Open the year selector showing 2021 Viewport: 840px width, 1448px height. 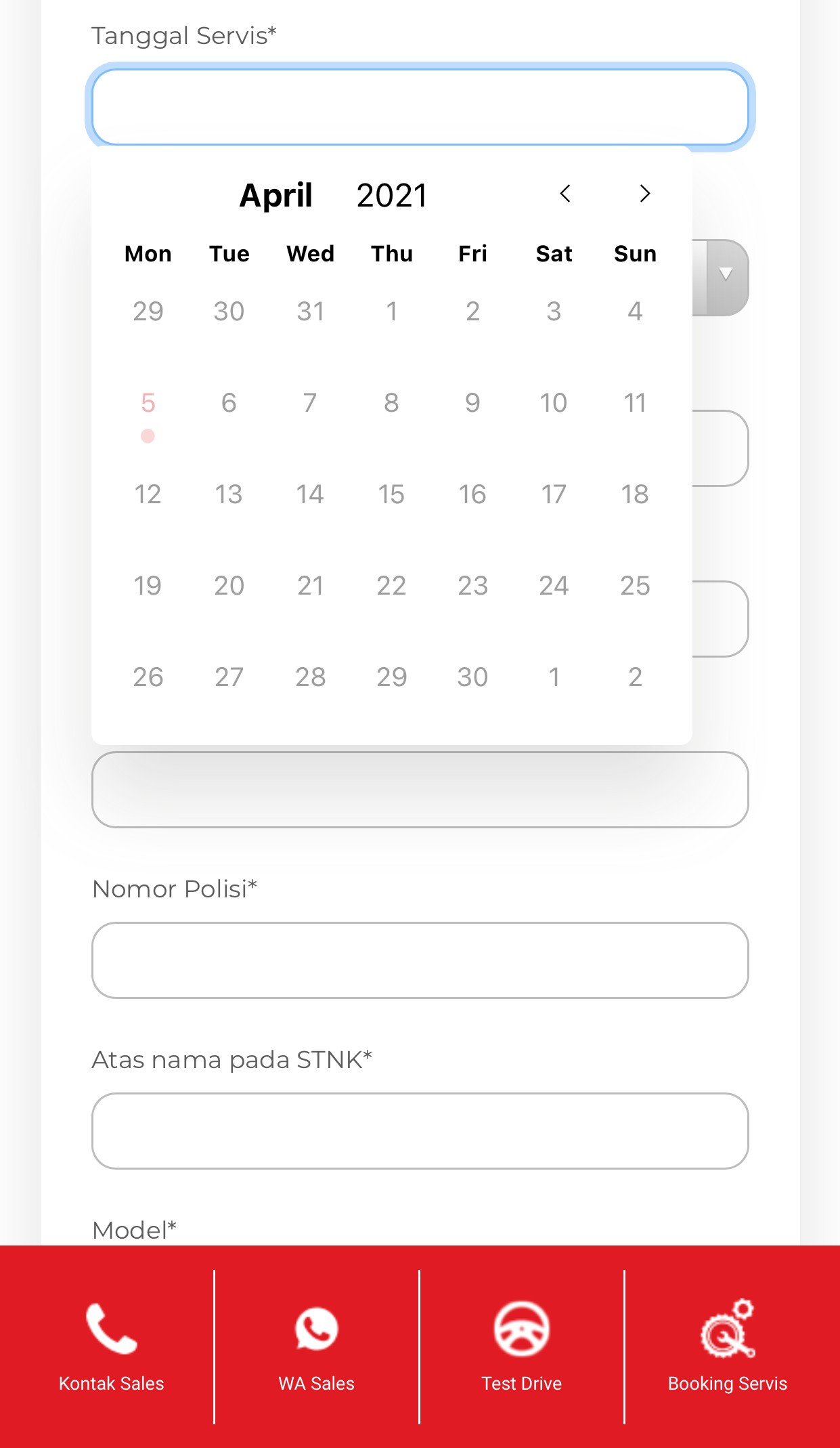tap(391, 195)
